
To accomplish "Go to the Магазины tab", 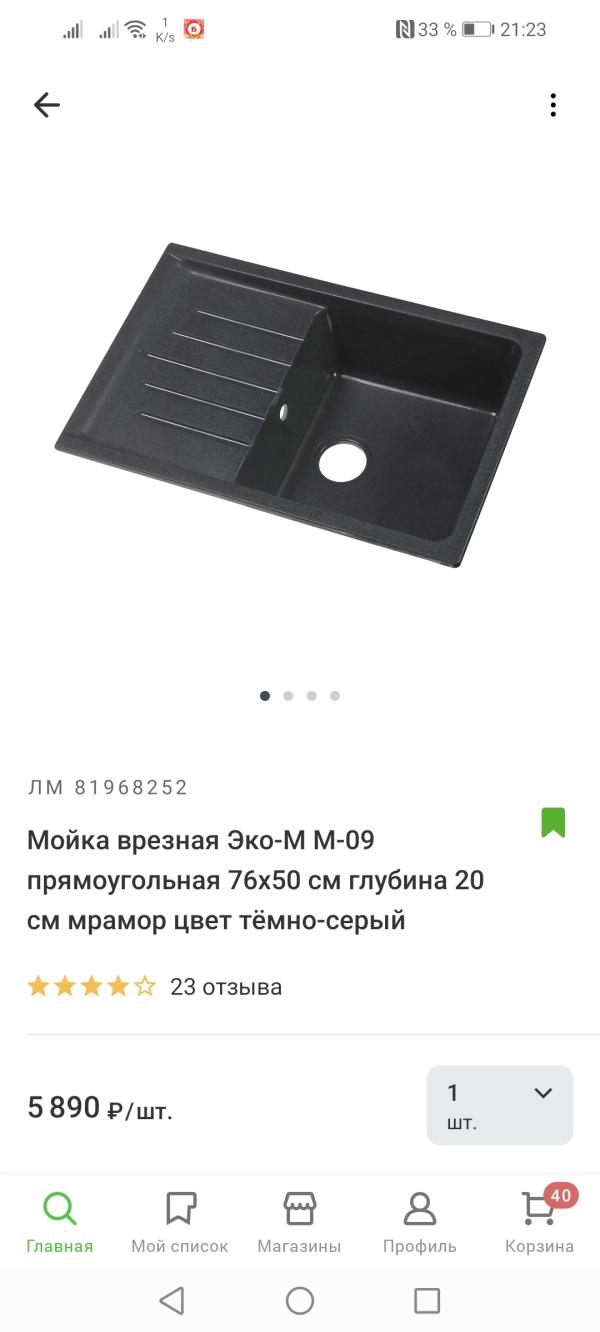I will pos(299,1222).
